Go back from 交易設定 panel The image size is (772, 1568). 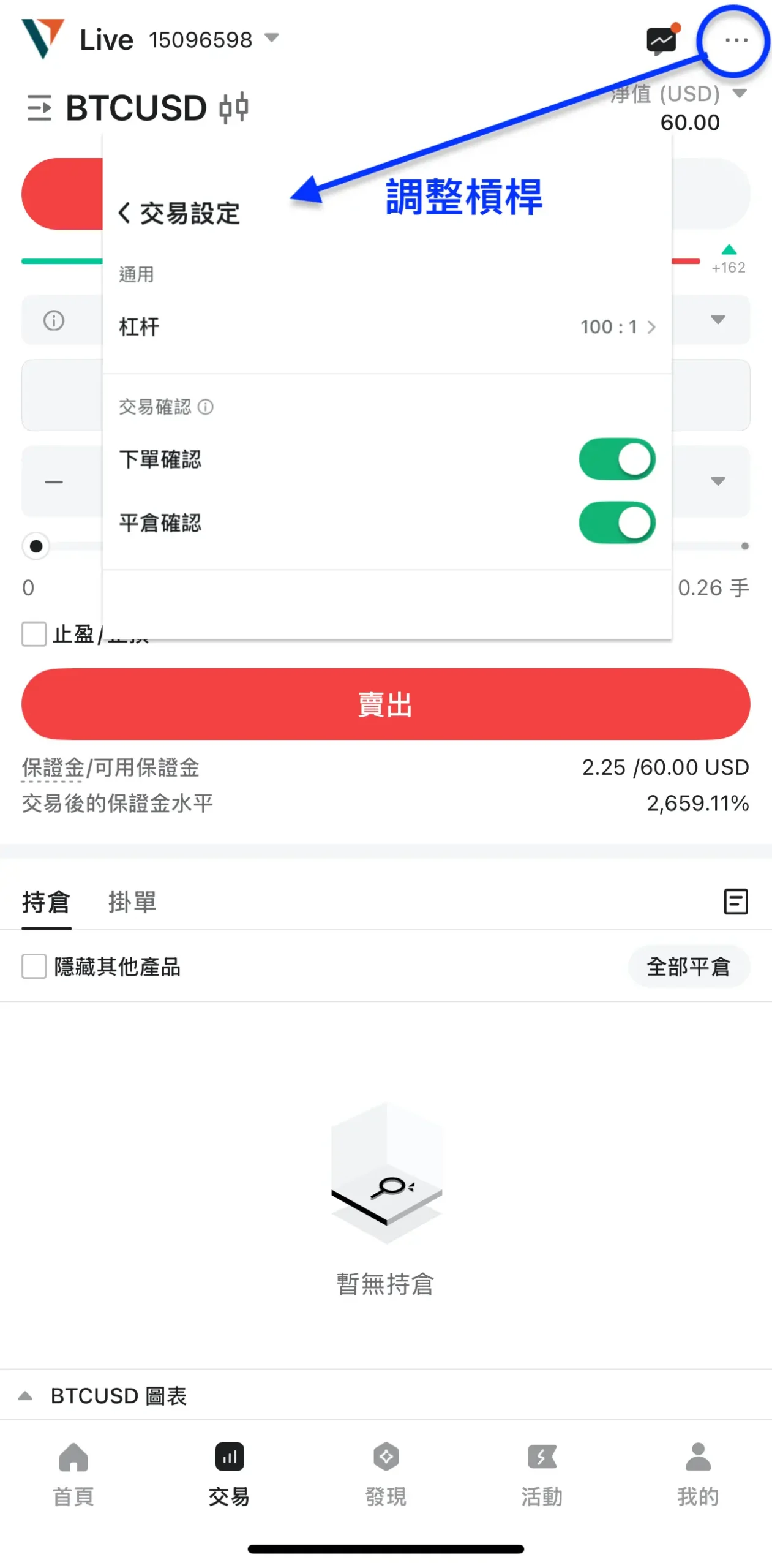tap(124, 213)
